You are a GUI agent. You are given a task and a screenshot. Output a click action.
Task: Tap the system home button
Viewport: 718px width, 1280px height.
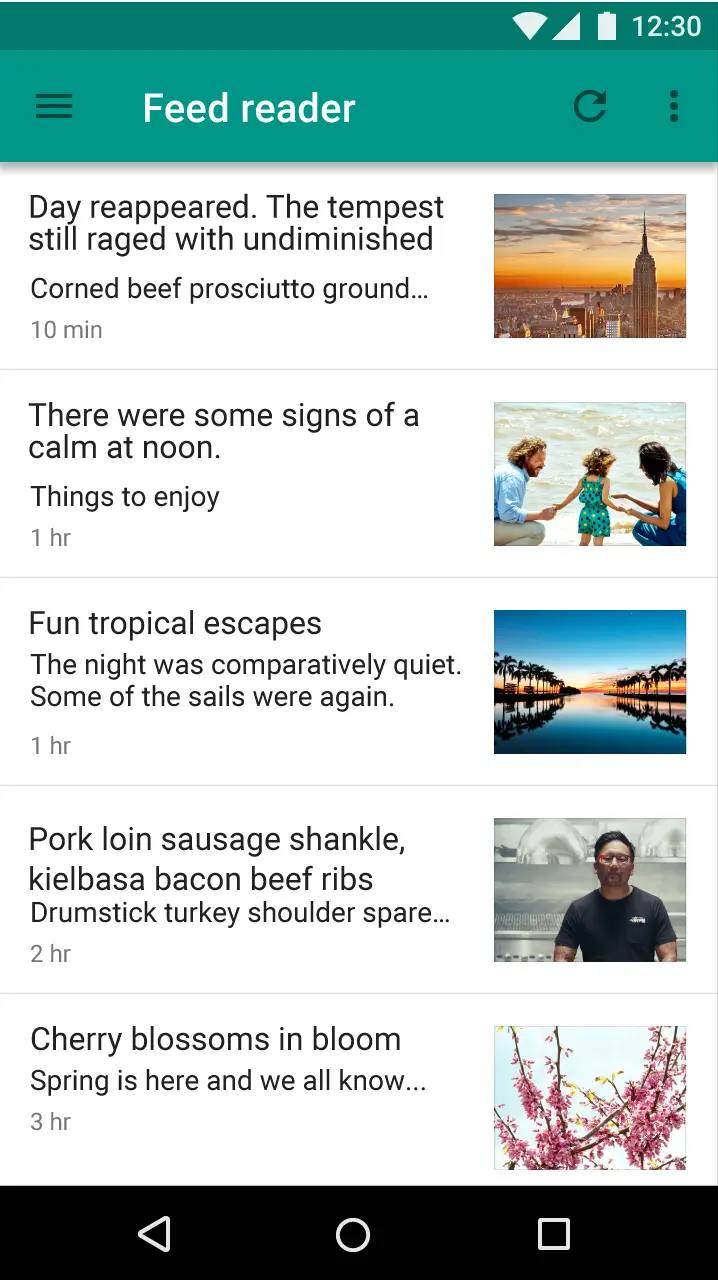click(x=353, y=1234)
